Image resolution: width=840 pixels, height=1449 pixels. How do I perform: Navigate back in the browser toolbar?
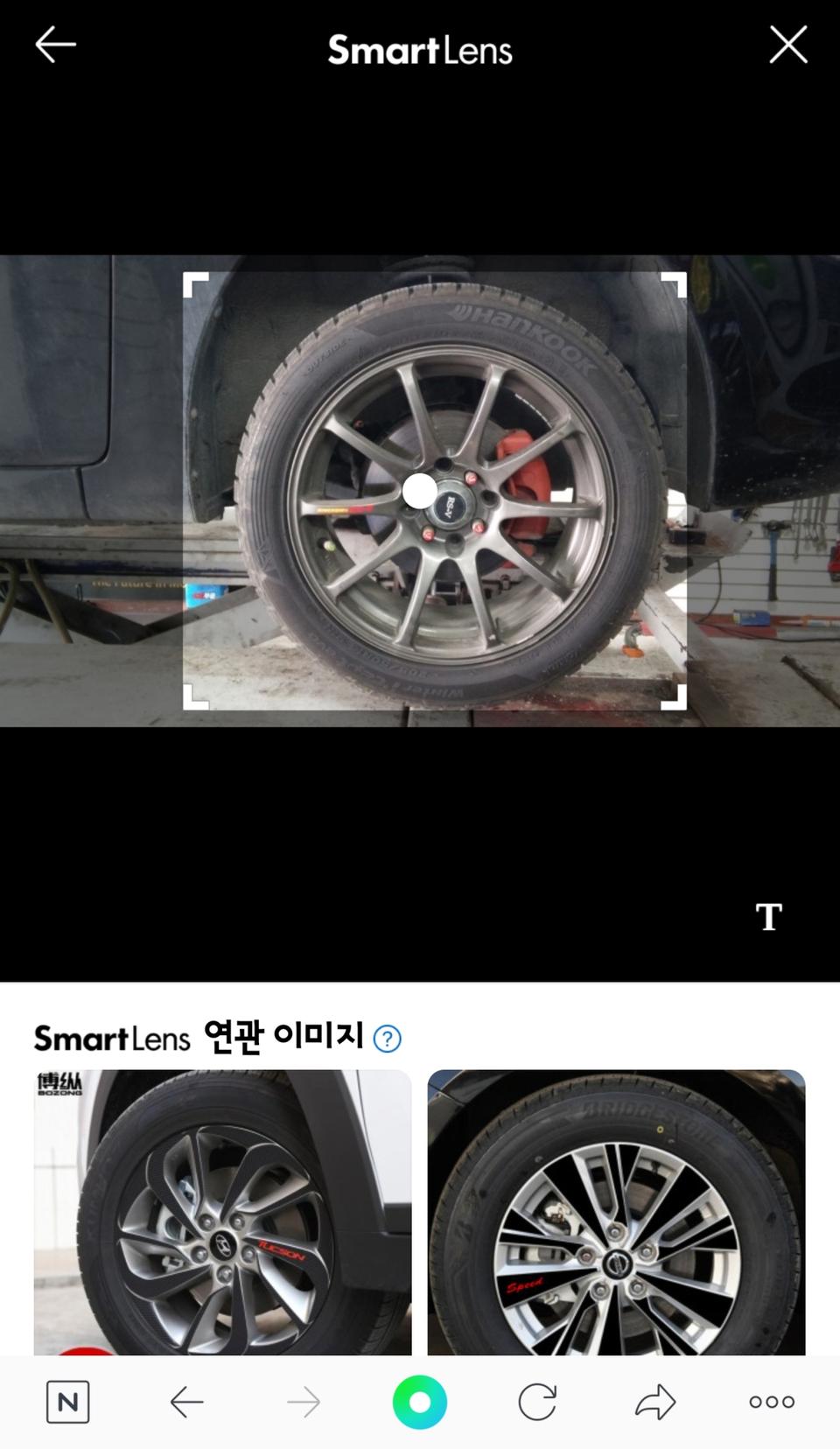(x=186, y=1402)
